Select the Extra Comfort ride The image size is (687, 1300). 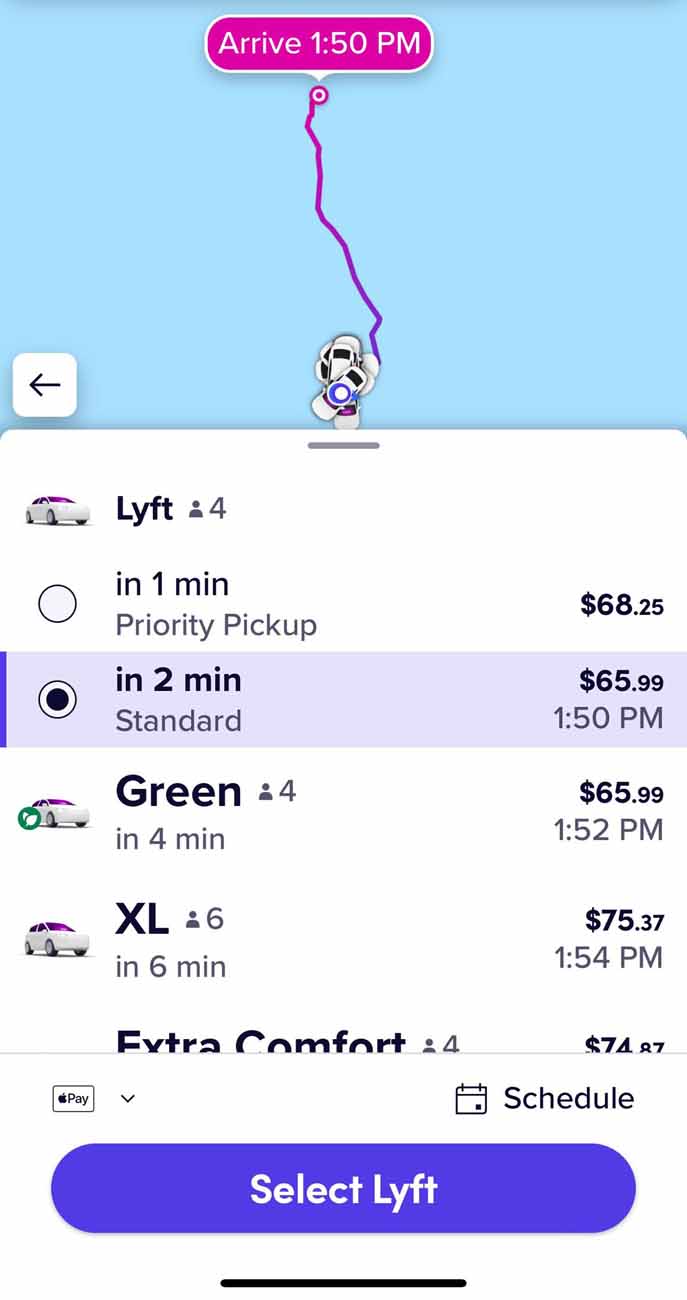tap(343, 1040)
